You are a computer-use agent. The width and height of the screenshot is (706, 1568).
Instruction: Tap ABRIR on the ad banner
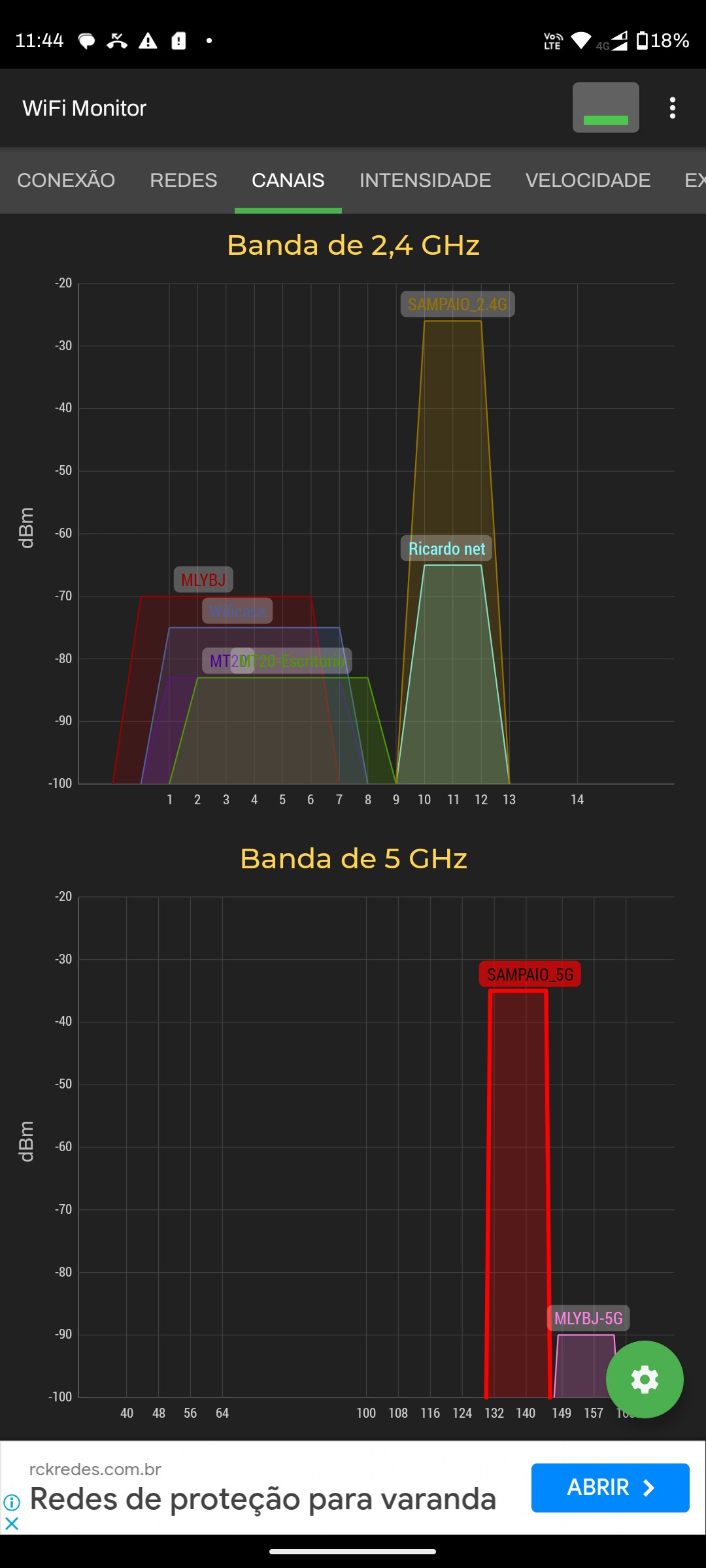click(x=610, y=1488)
